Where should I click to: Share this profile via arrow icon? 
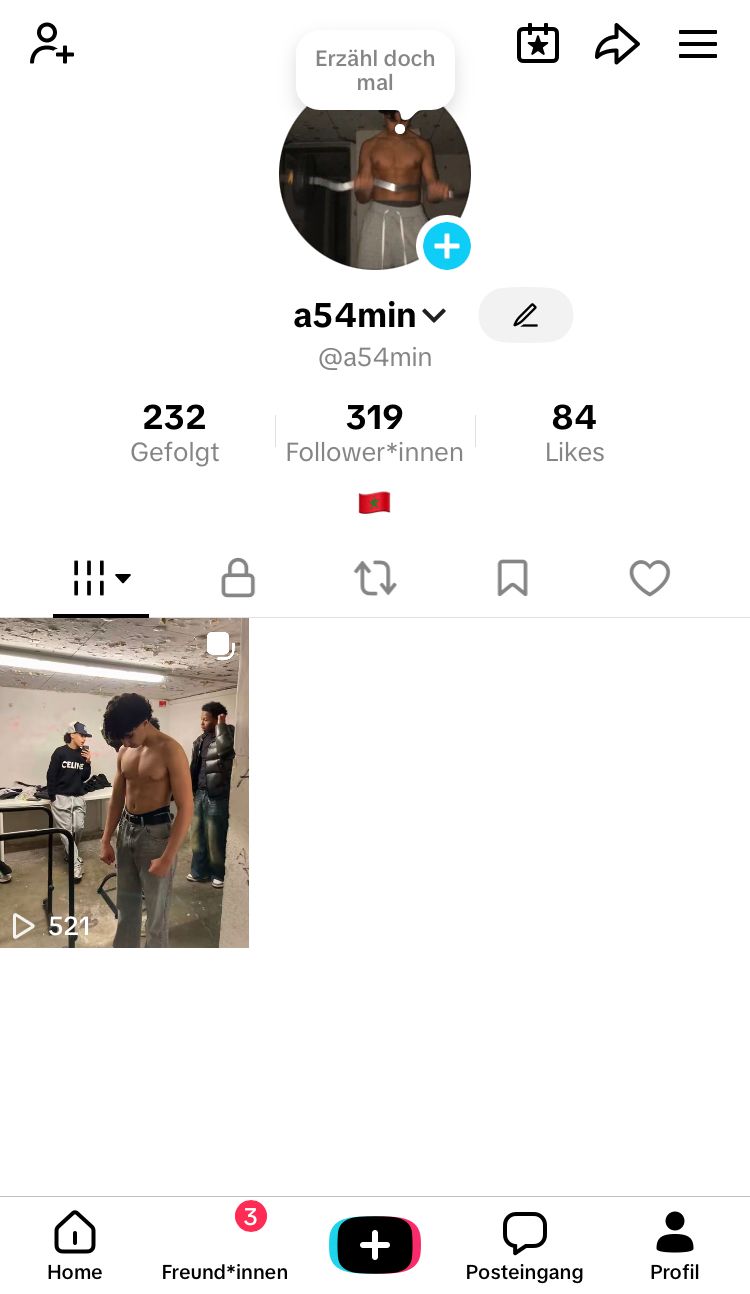[617, 45]
